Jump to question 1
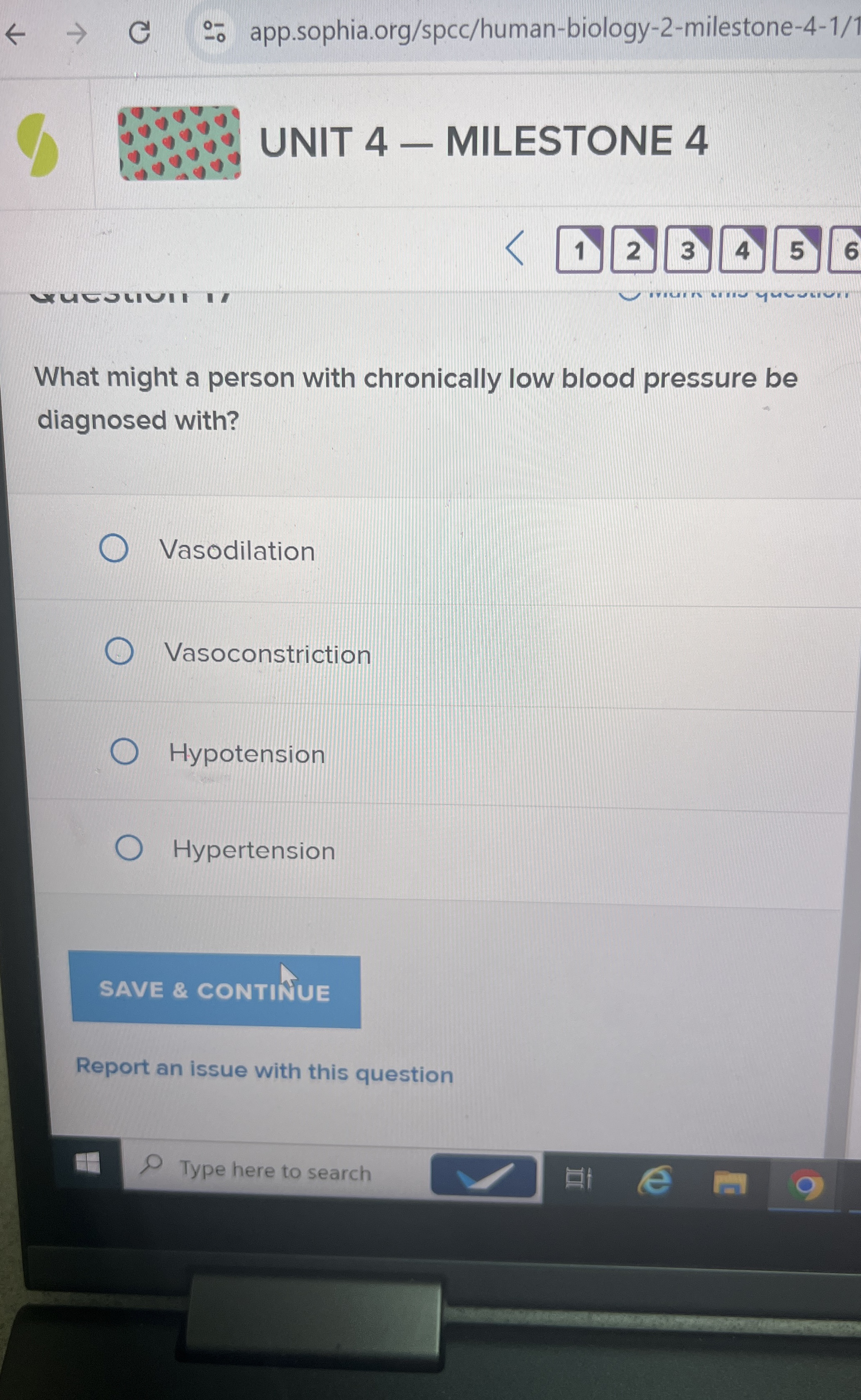 pyautogui.click(x=579, y=250)
